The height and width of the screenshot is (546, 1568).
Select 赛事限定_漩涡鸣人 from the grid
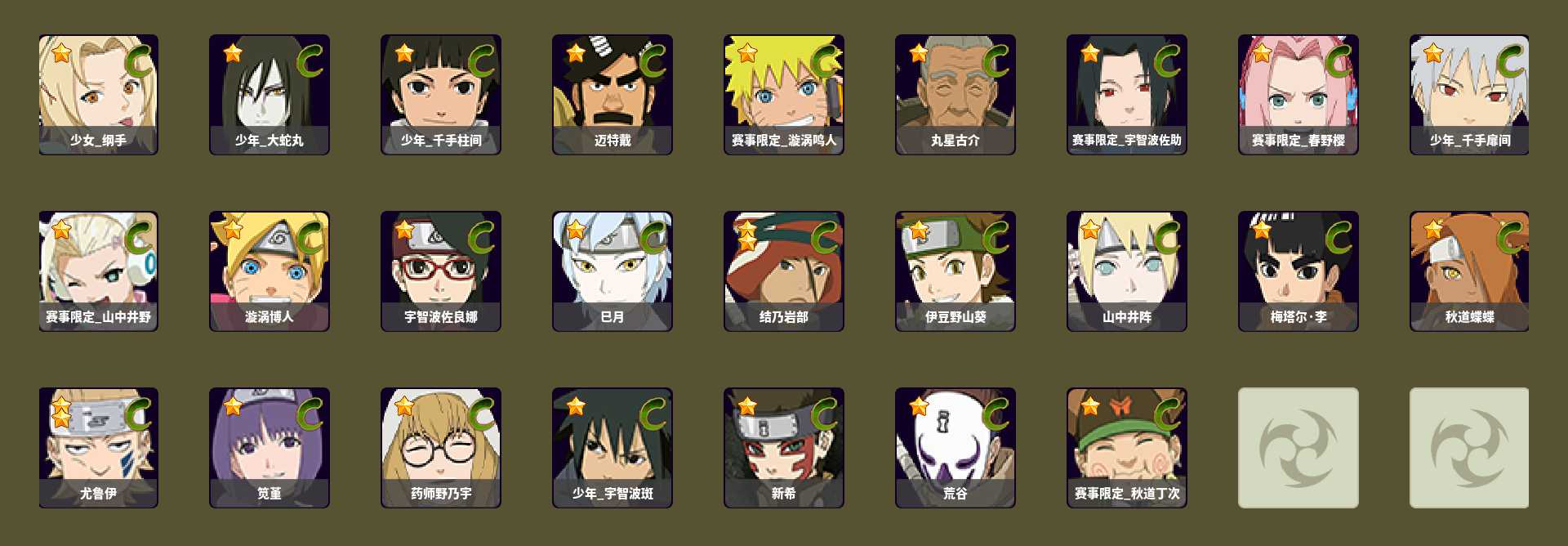[784, 94]
